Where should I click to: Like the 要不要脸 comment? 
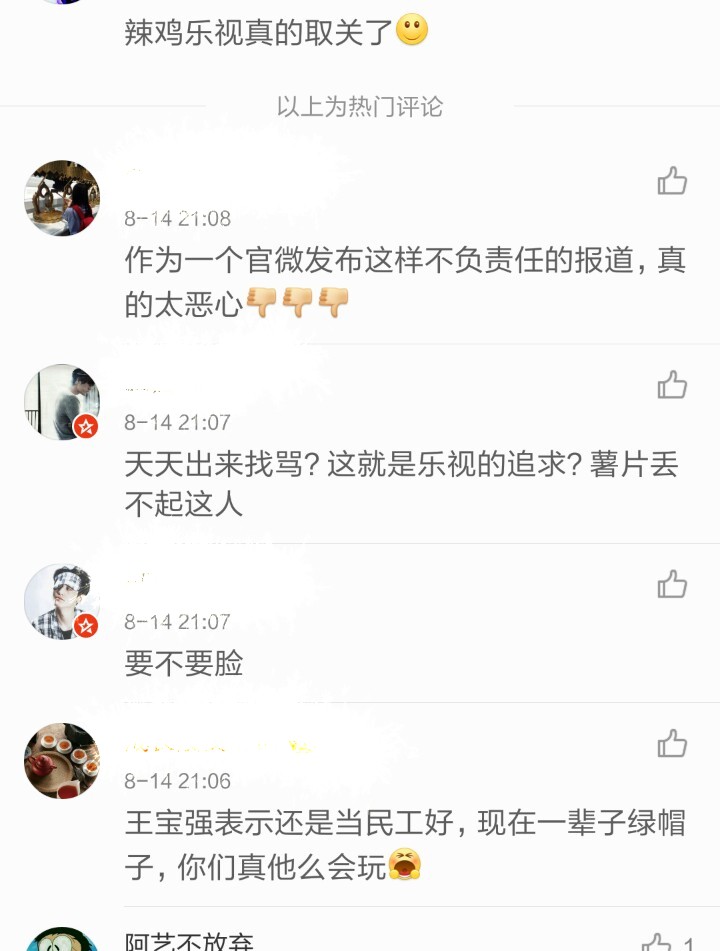point(672,584)
